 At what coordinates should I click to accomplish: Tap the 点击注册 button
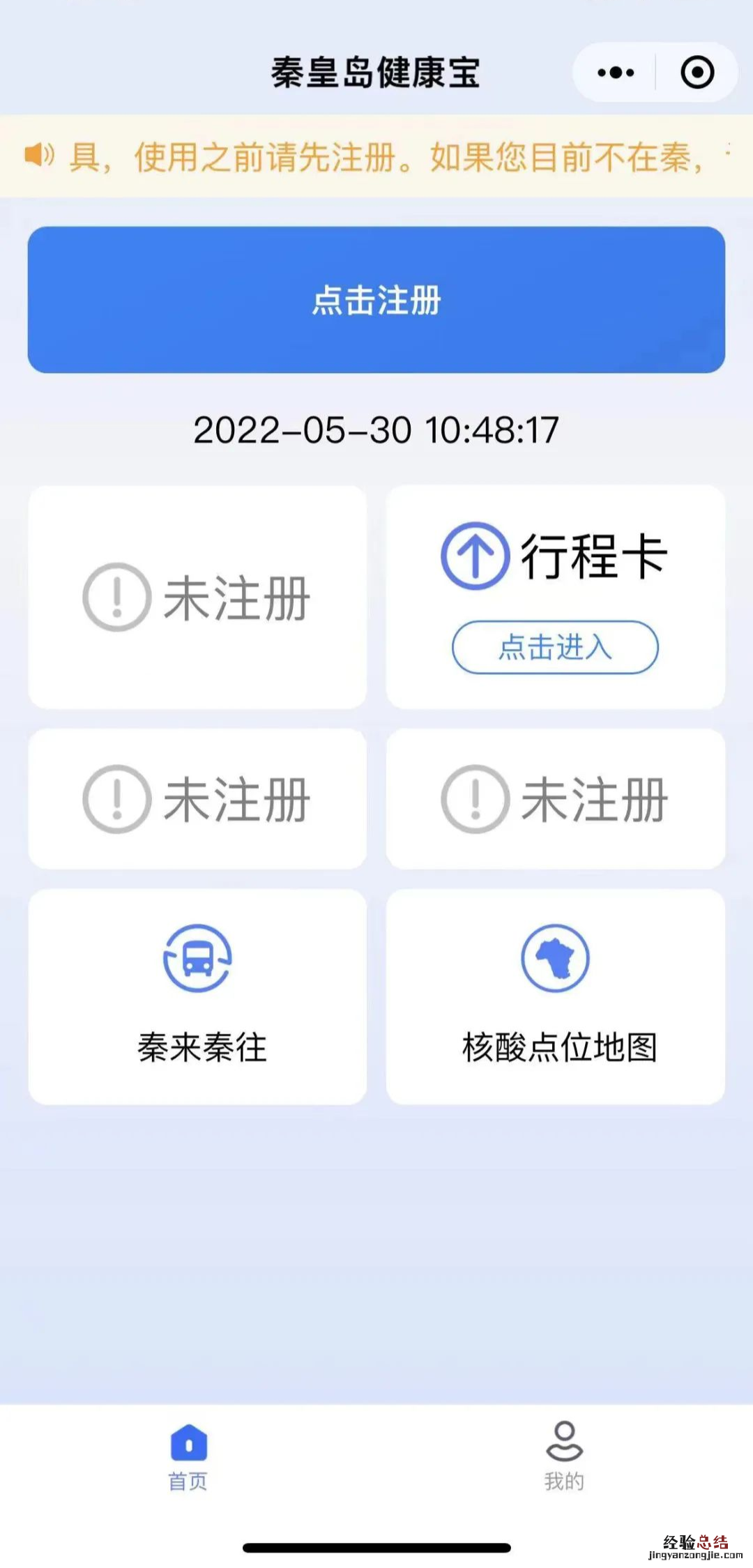[376, 300]
